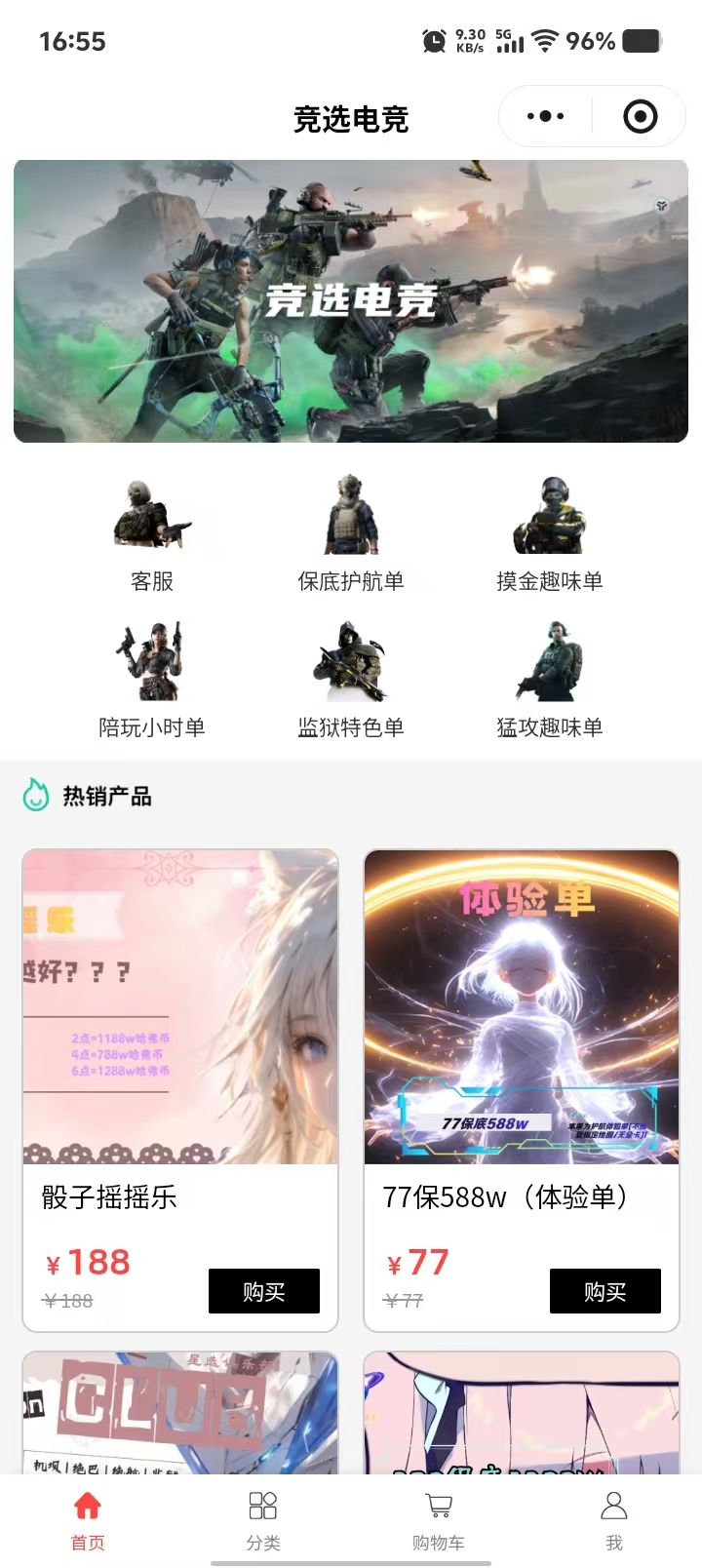Switch to the 首页 tab
Viewport: 702px width, 1568px height.
click(x=88, y=1519)
